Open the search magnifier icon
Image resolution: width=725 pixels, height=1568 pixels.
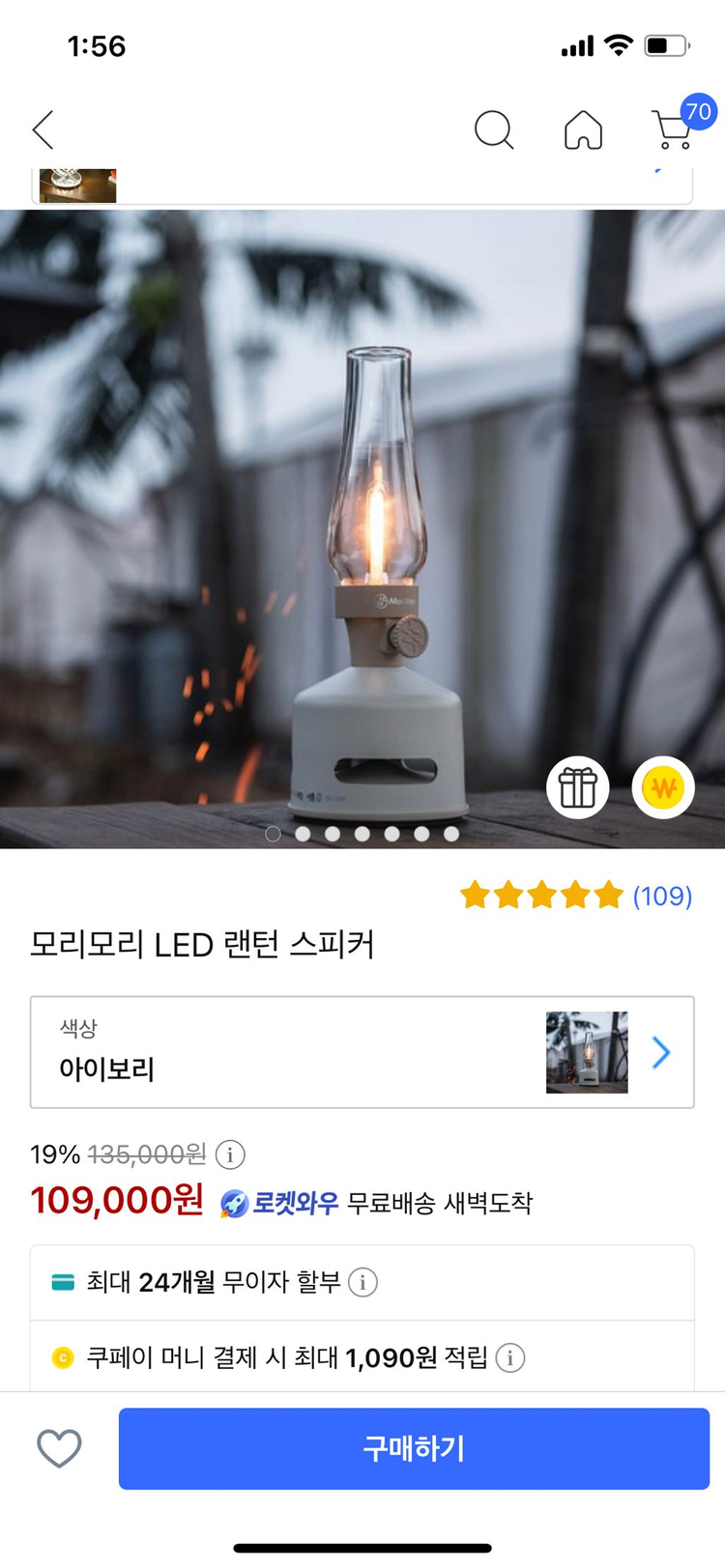[493, 129]
